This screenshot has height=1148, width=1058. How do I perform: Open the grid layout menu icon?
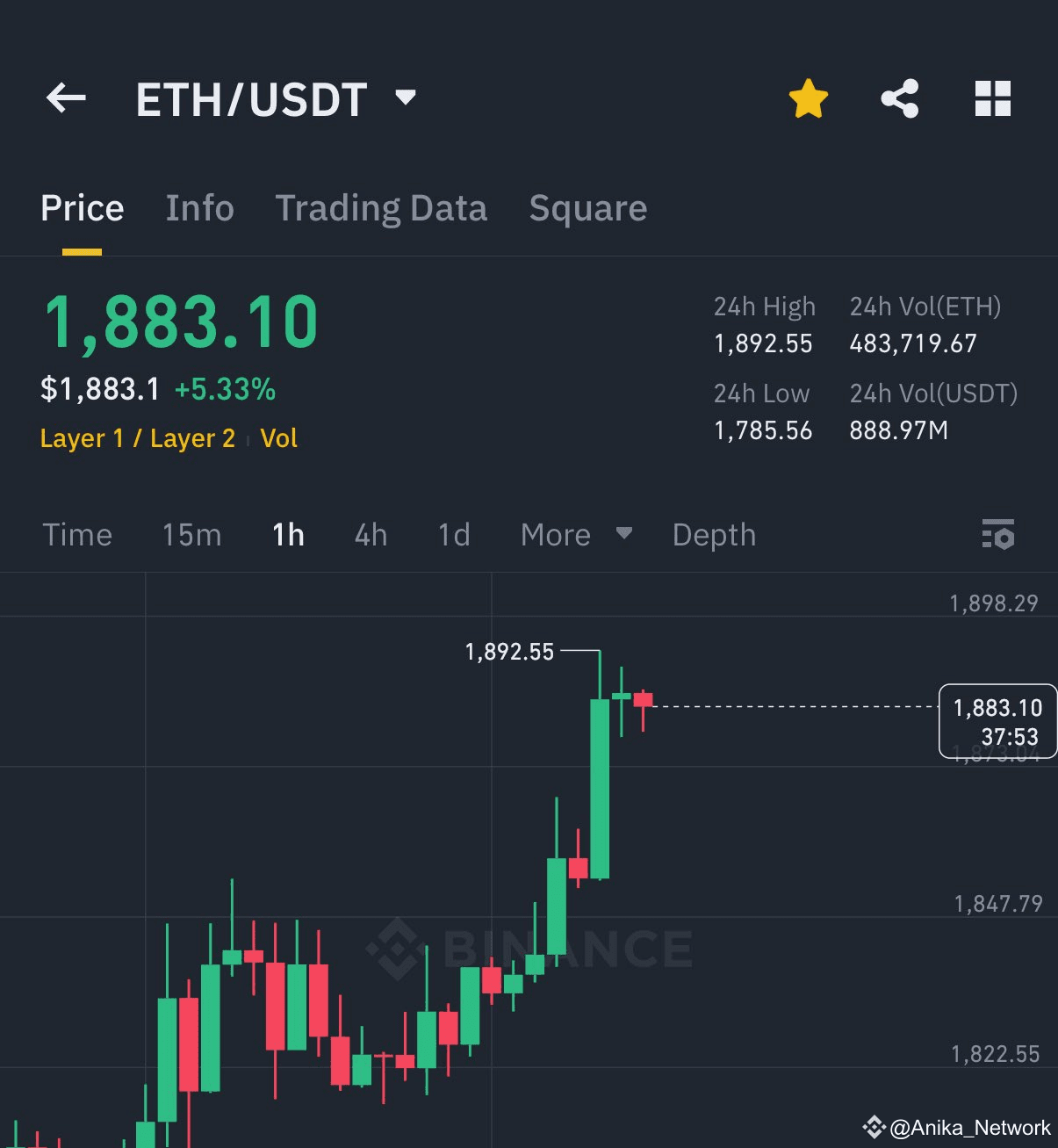(x=993, y=98)
